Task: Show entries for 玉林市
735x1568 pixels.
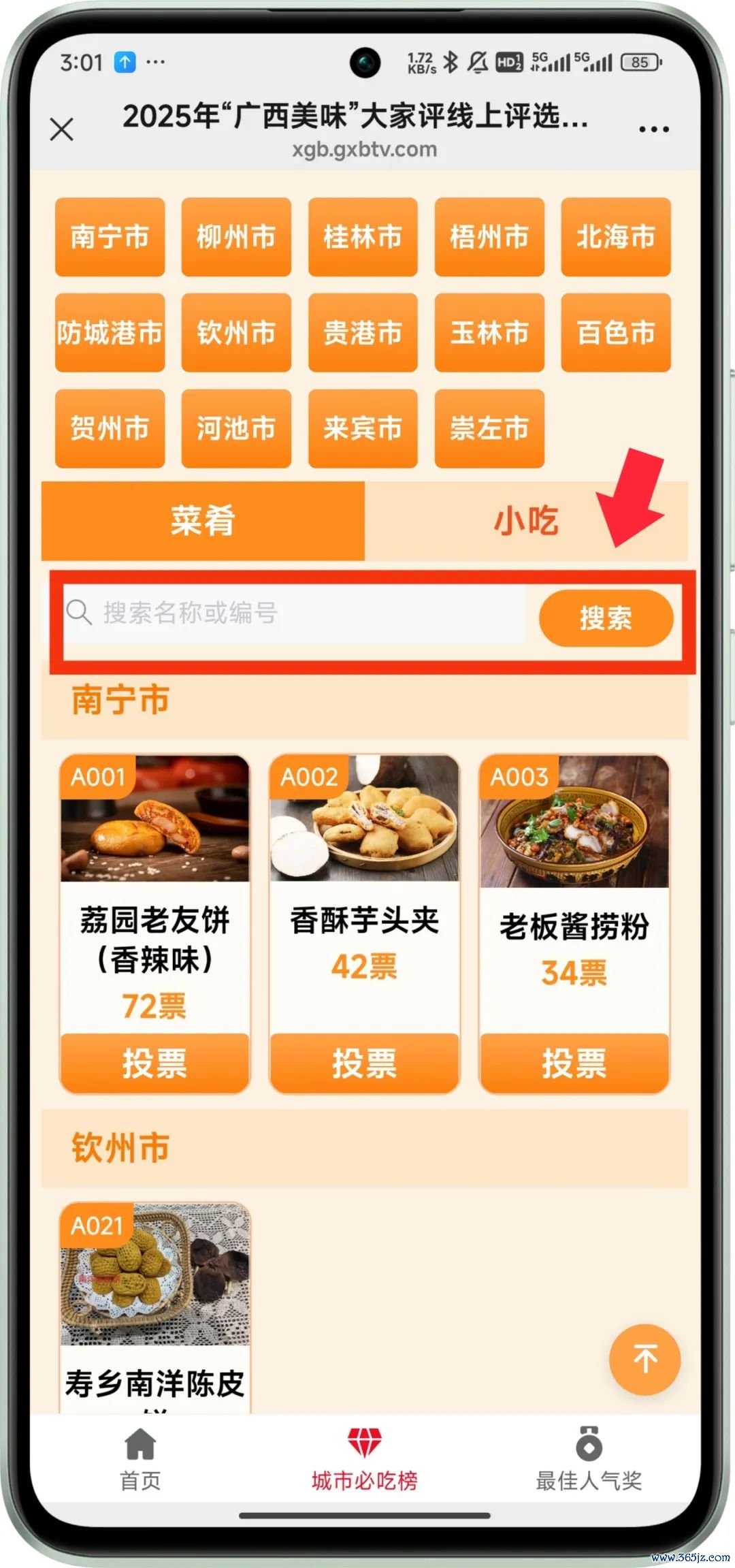Action: [x=489, y=333]
